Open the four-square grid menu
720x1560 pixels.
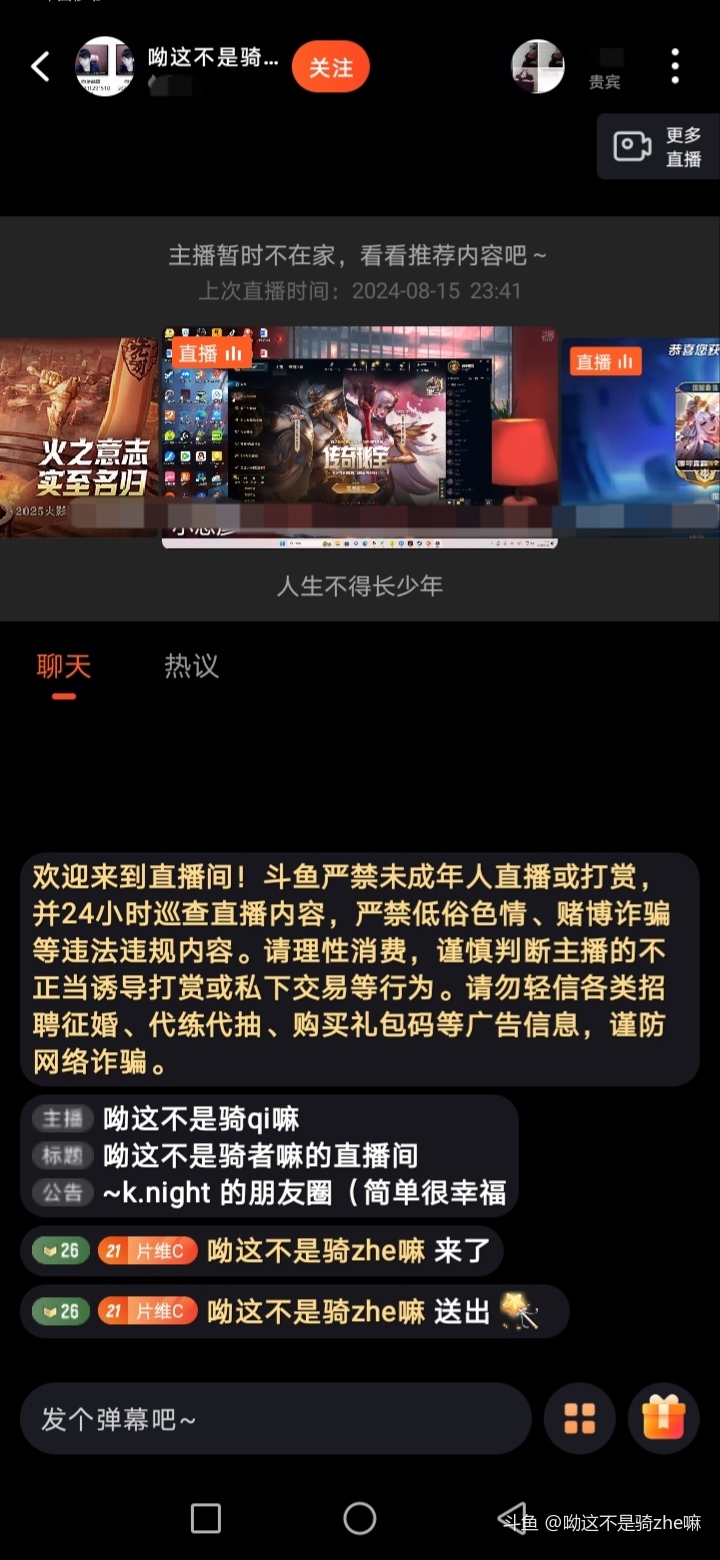tap(580, 1418)
